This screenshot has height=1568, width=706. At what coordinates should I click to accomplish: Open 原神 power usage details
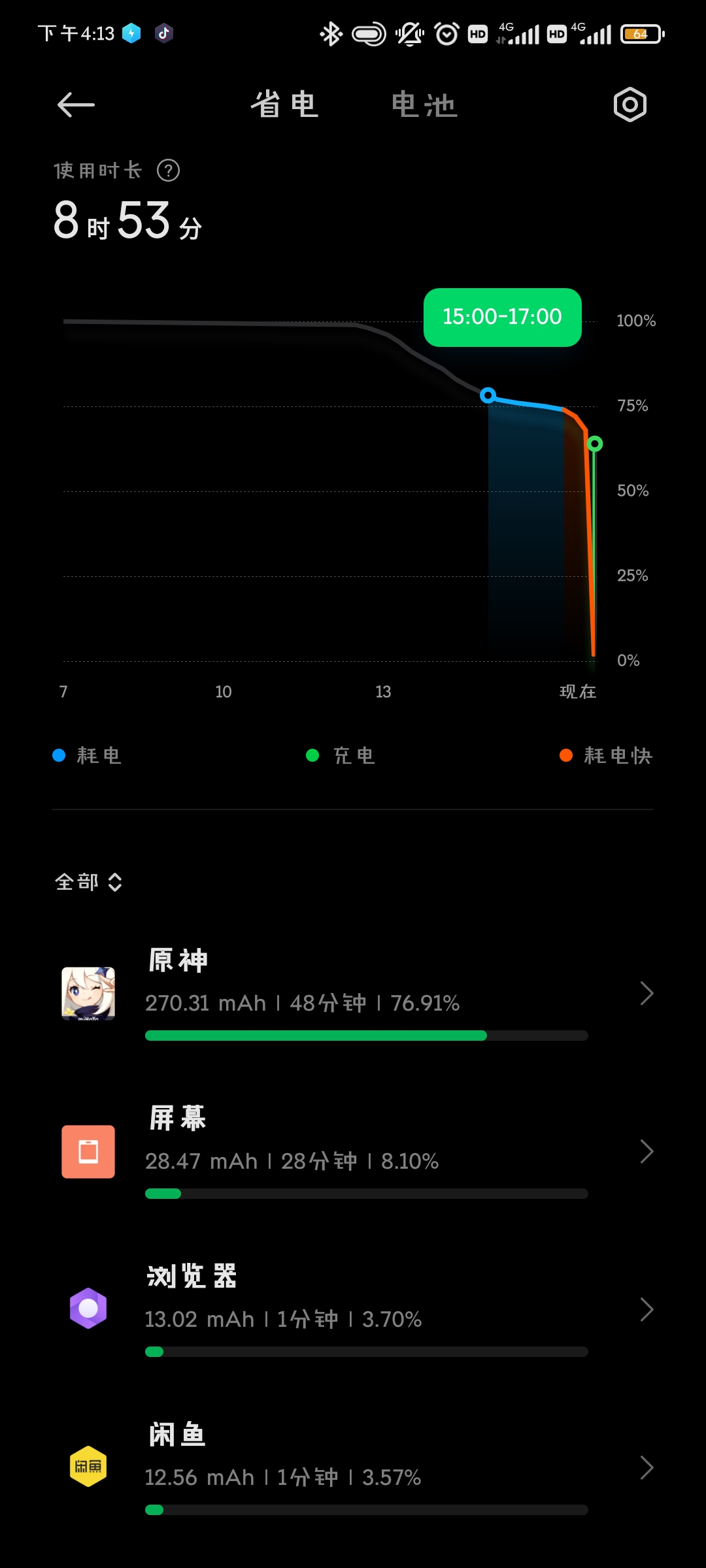click(353, 994)
